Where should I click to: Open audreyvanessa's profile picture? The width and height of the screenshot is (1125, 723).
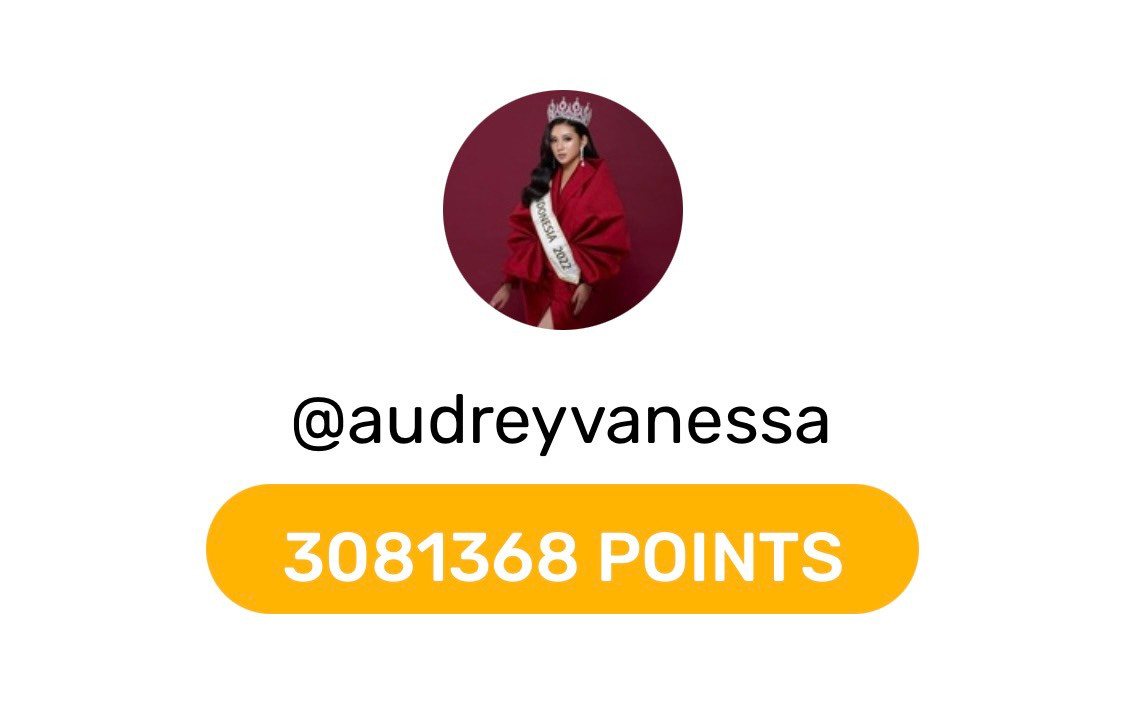point(562,210)
